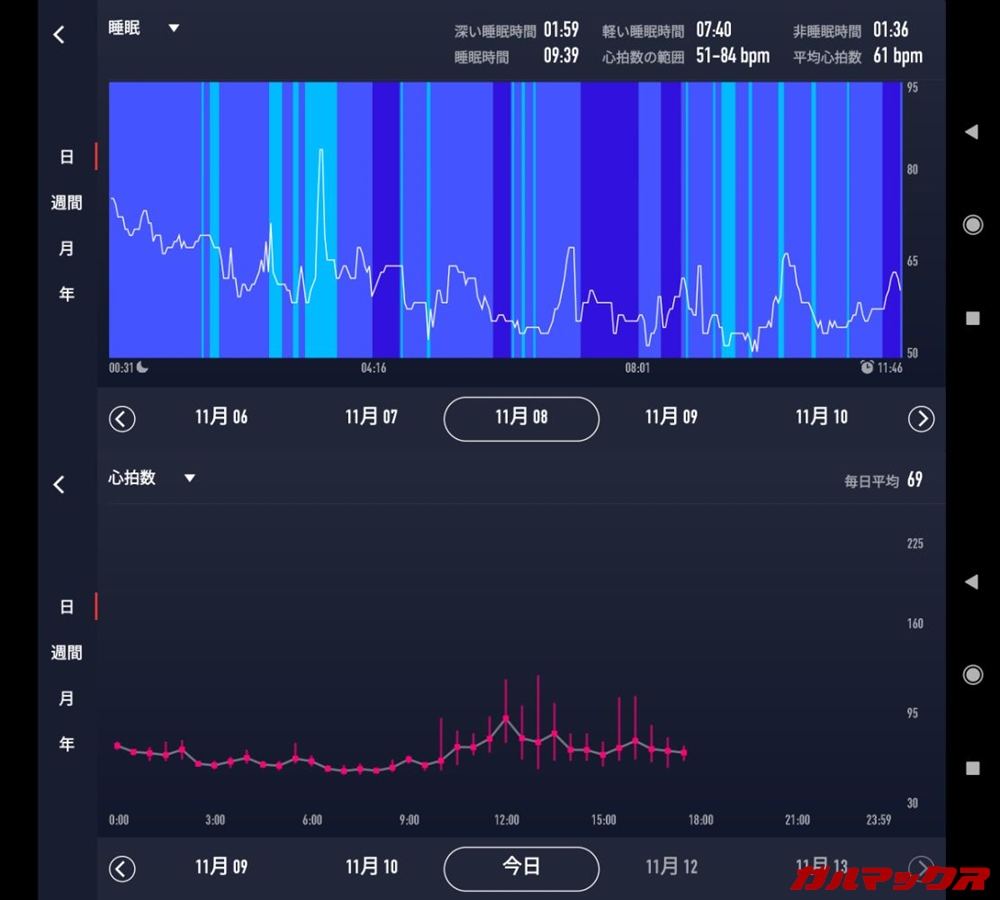Screen dimensions: 1000x900
Task: Tap previous-date arrow in heart rate date bar
Action: click(122, 868)
